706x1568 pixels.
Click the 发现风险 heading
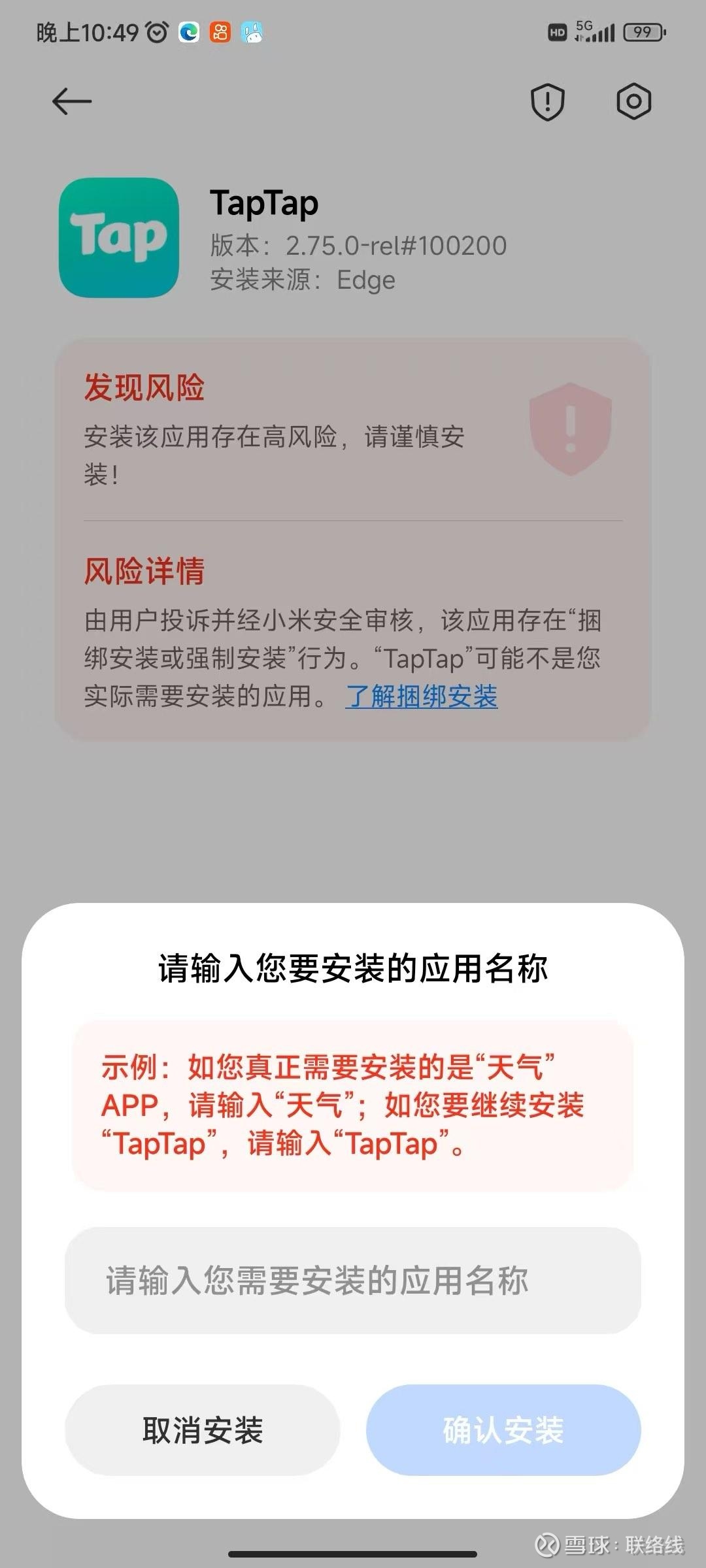(x=145, y=388)
